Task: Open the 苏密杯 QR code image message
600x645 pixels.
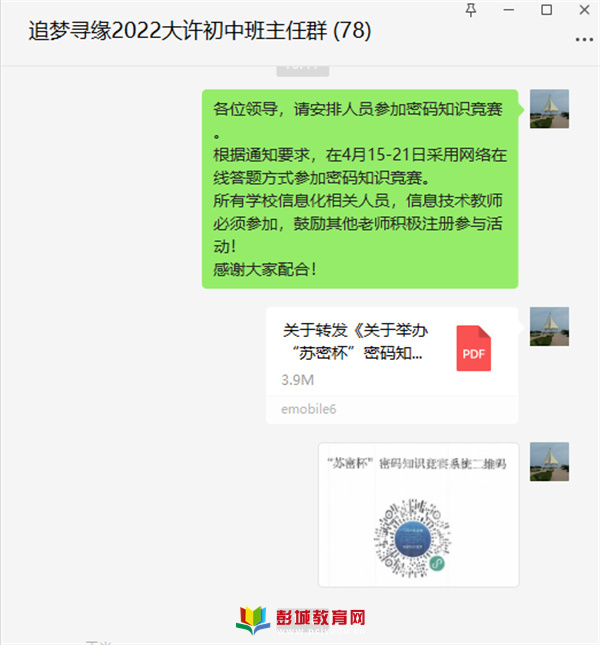Action: pyautogui.click(x=418, y=514)
